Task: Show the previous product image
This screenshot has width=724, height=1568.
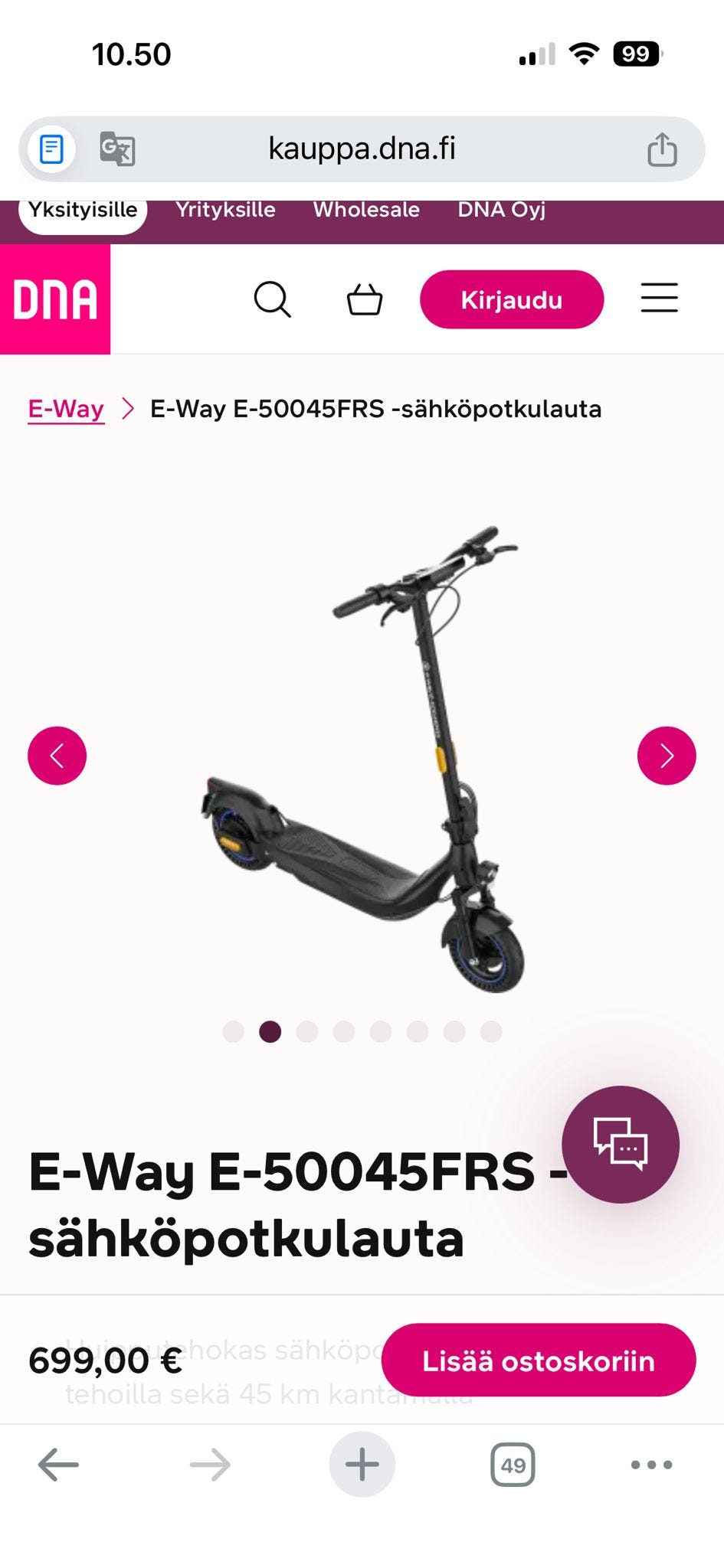Action: 57,756
